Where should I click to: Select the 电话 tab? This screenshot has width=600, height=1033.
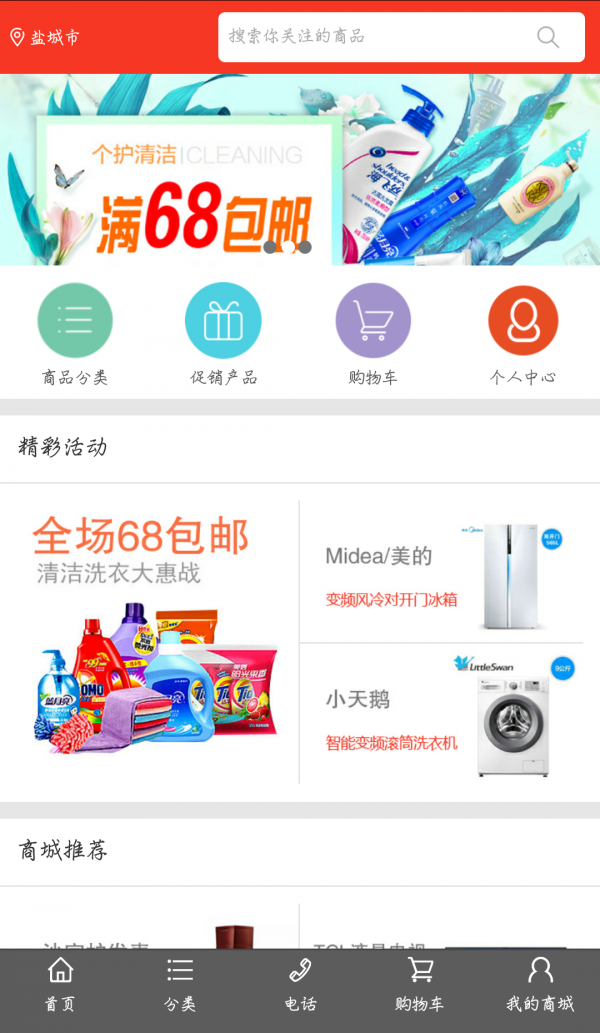coord(300,985)
